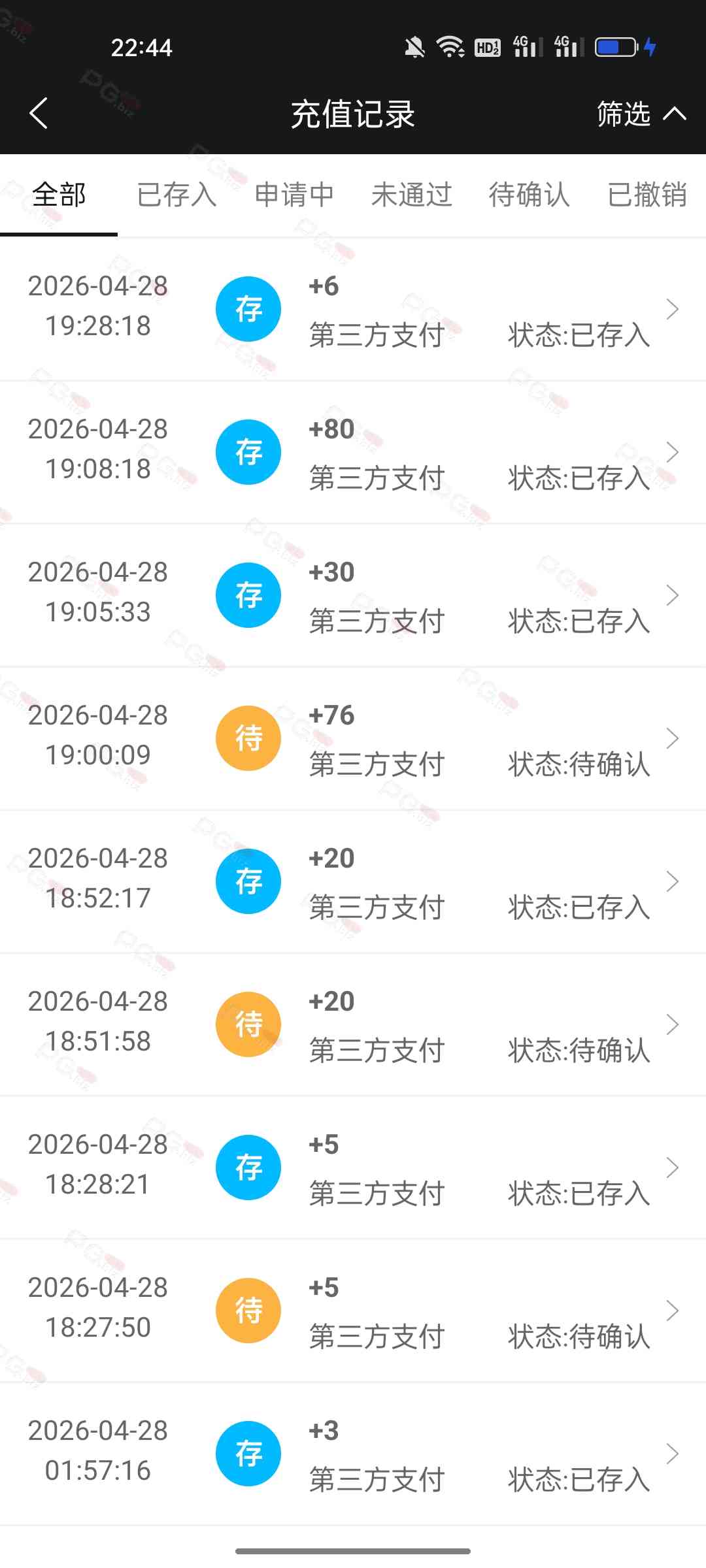Open the +6 record from 19:28:18

(353, 309)
